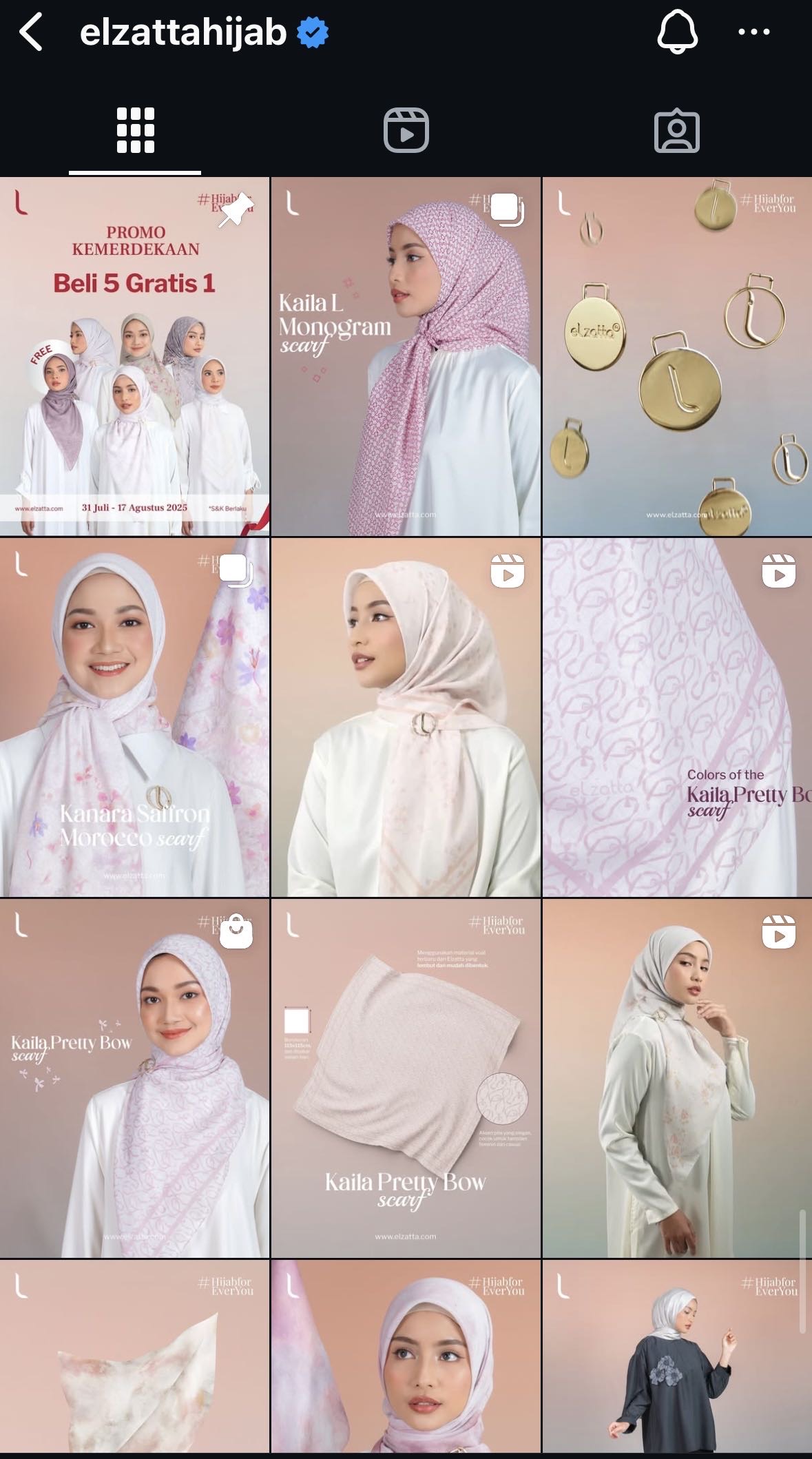This screenshot has width=812, height=1459.
Task: Open Kaila Pretty Bow shopping post with model
Action: 134,1079
